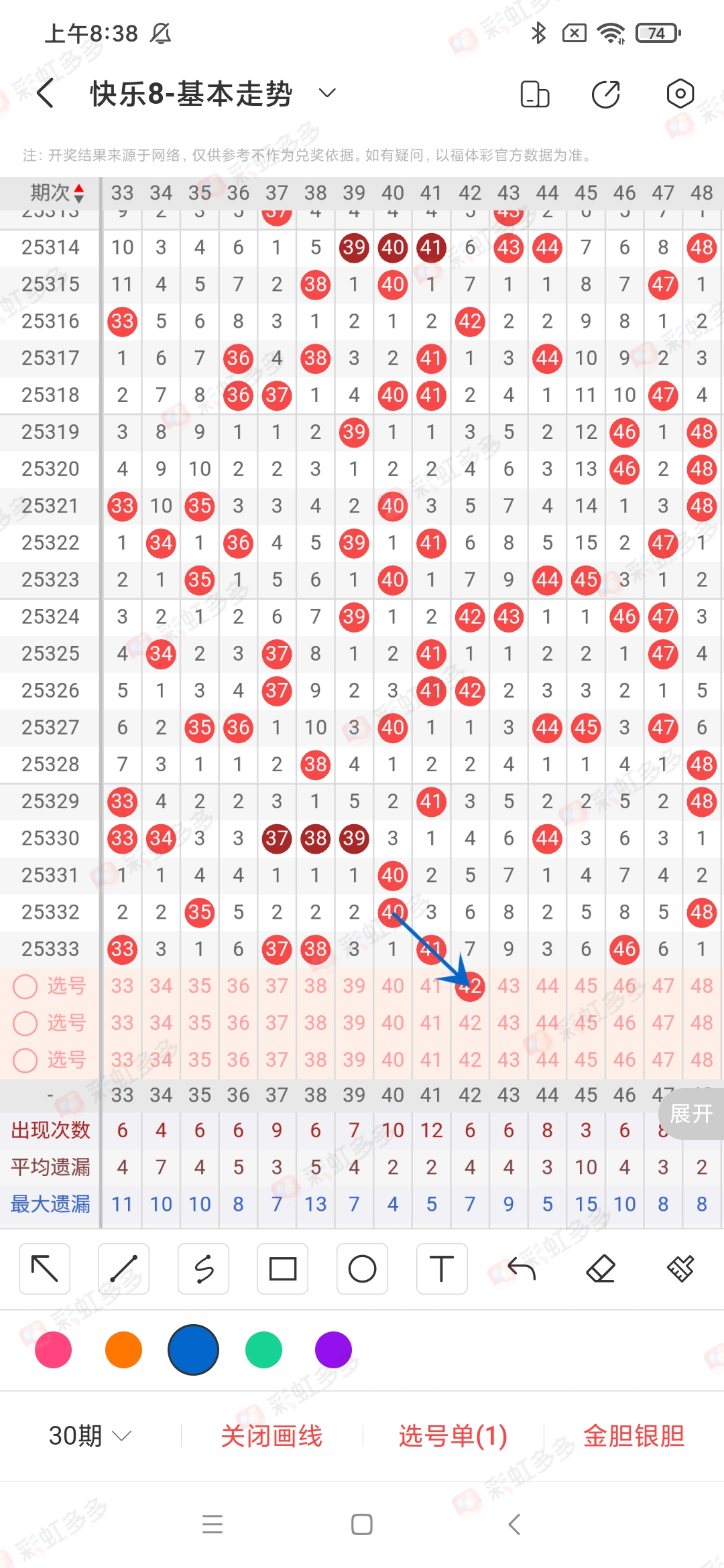The height and width of the screenshot is (1568, 724).
Task: Expand the 快乐8-基本走势 title dropdown
Action: tap(326, 94)
